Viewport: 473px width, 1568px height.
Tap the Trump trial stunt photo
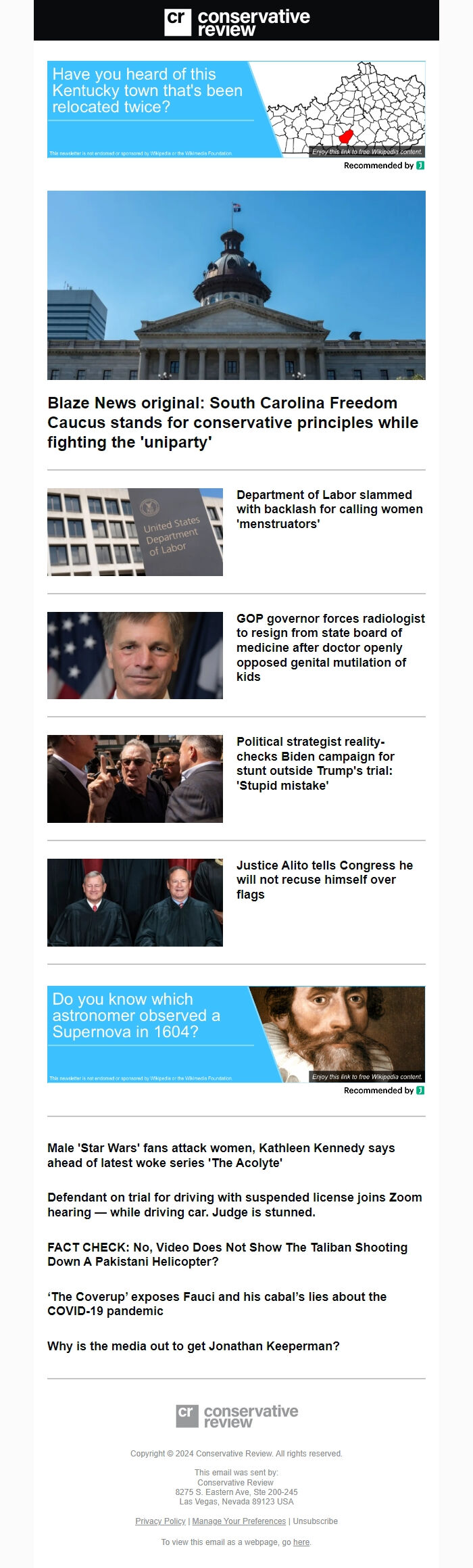tap(135, 779)
